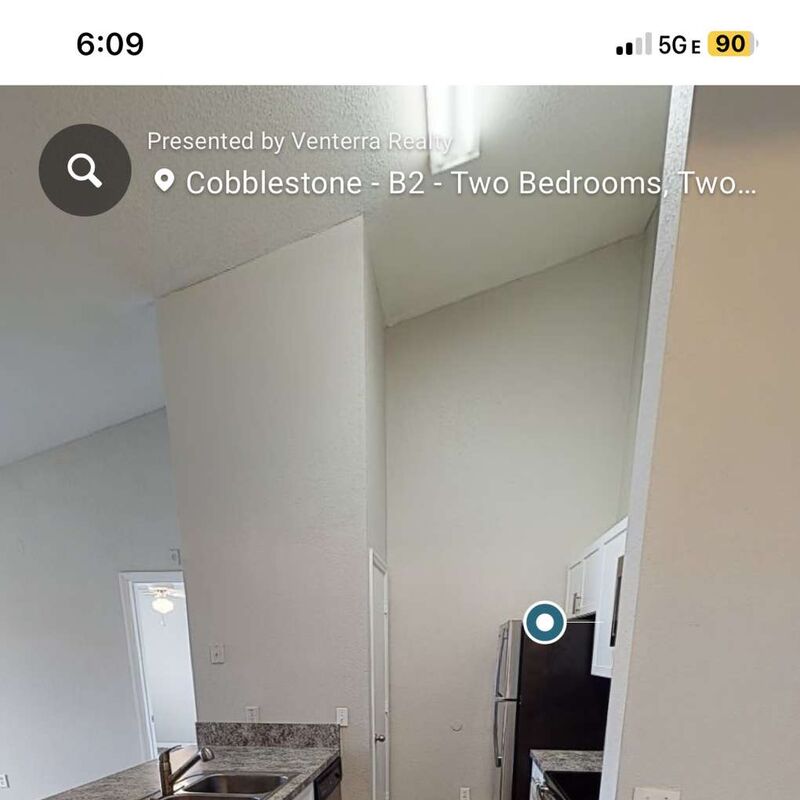The height and width of the screenshot is (800, 800).
Task: Open the search magnifier button
Action: pyautogui.click(x=85, y=170)
